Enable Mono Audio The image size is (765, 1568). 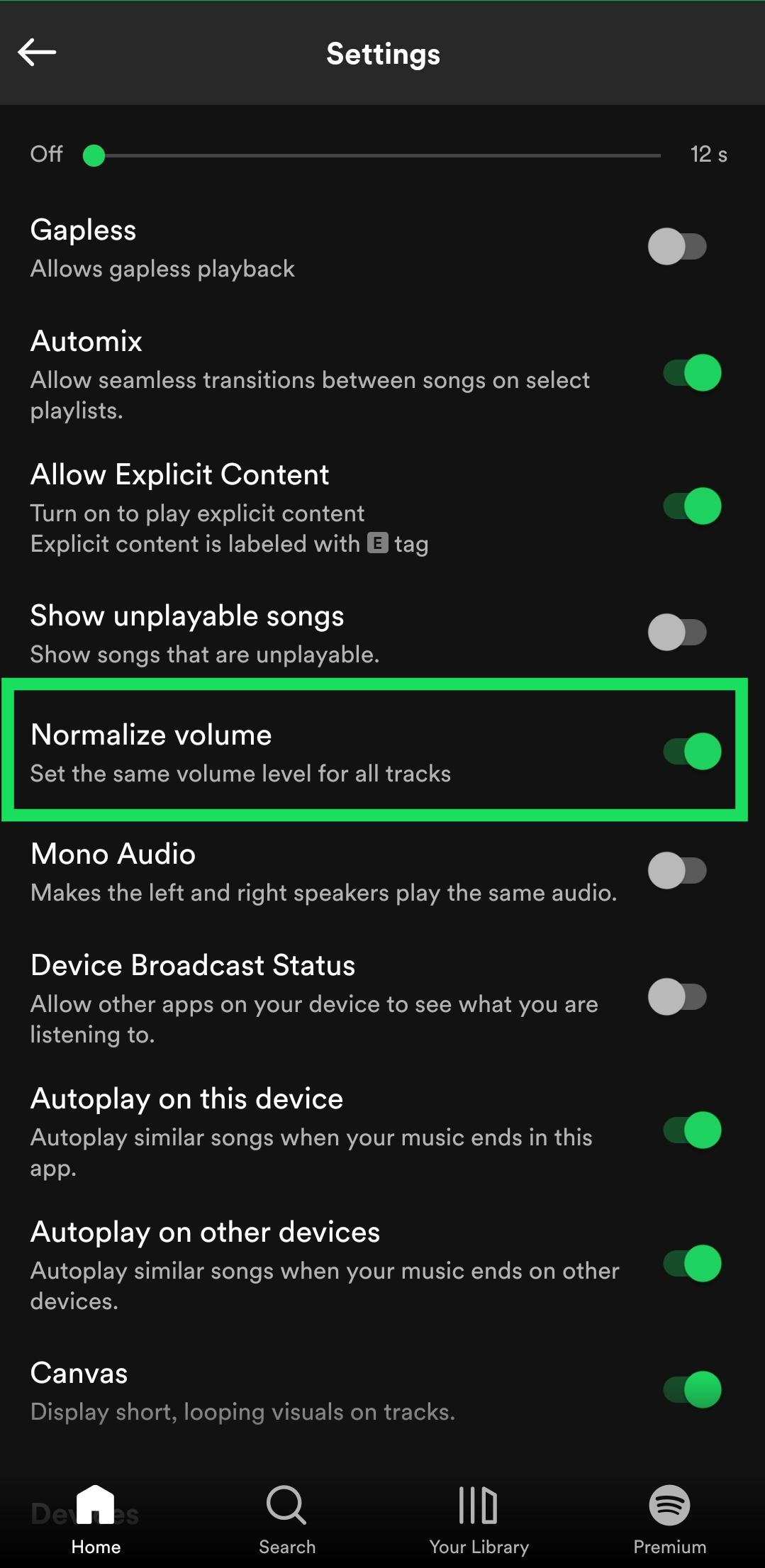pyautogui.click(x=677, y=871)
